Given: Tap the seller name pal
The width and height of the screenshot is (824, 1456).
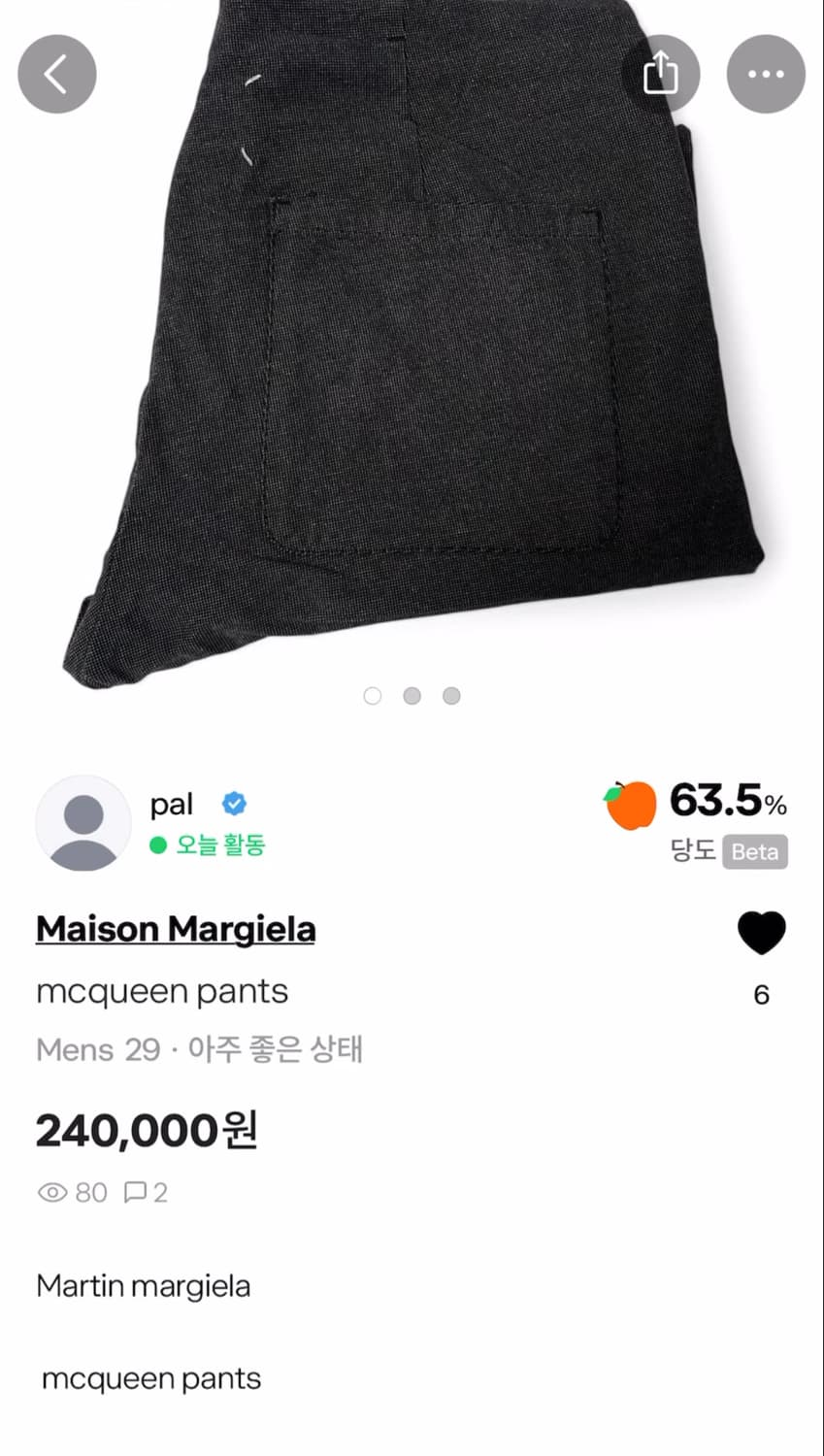Looking at the screenshot, I should (173, 803).
